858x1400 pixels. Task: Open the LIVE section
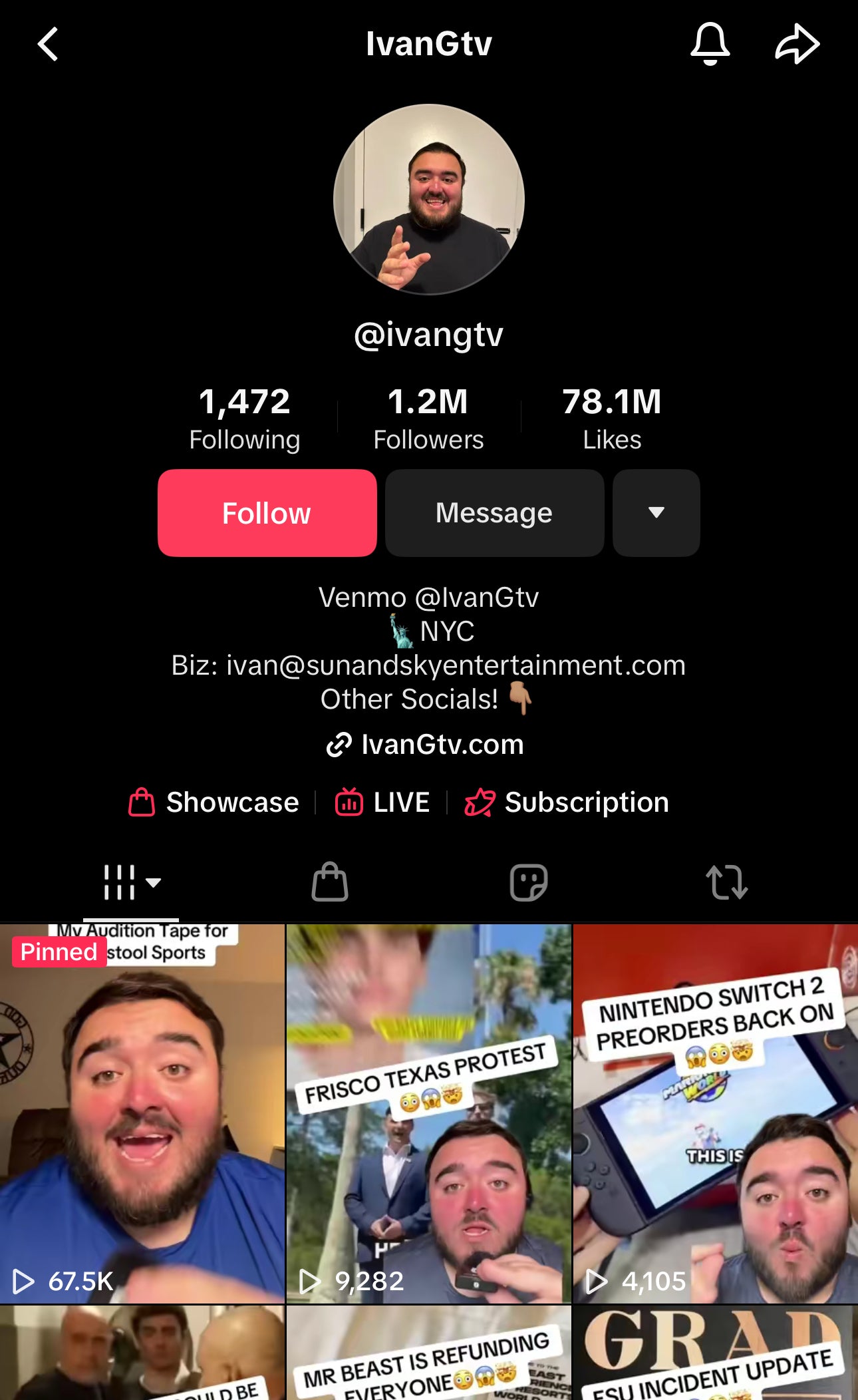(382, 802)
